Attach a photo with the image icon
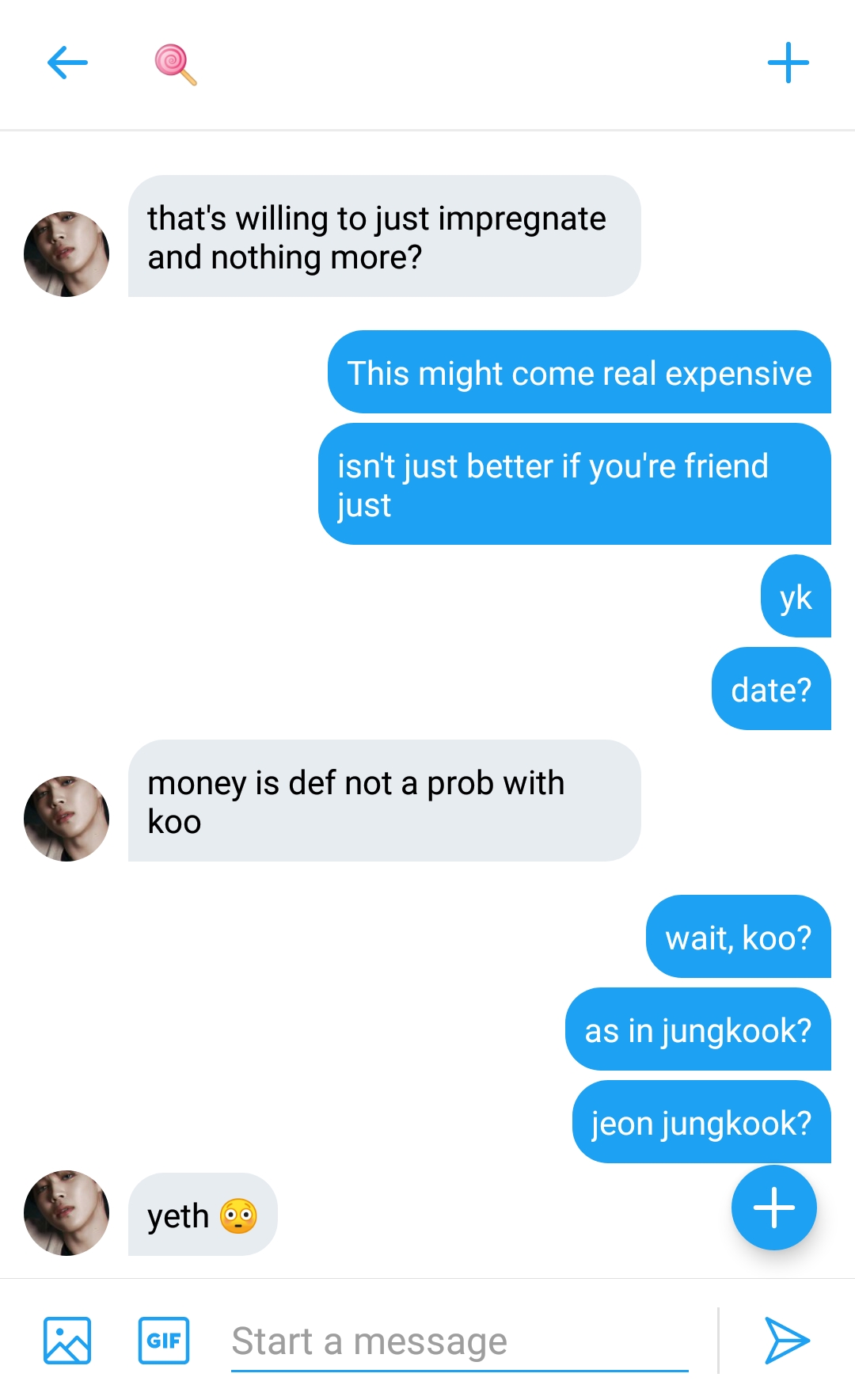 [x=67, y=1341]
